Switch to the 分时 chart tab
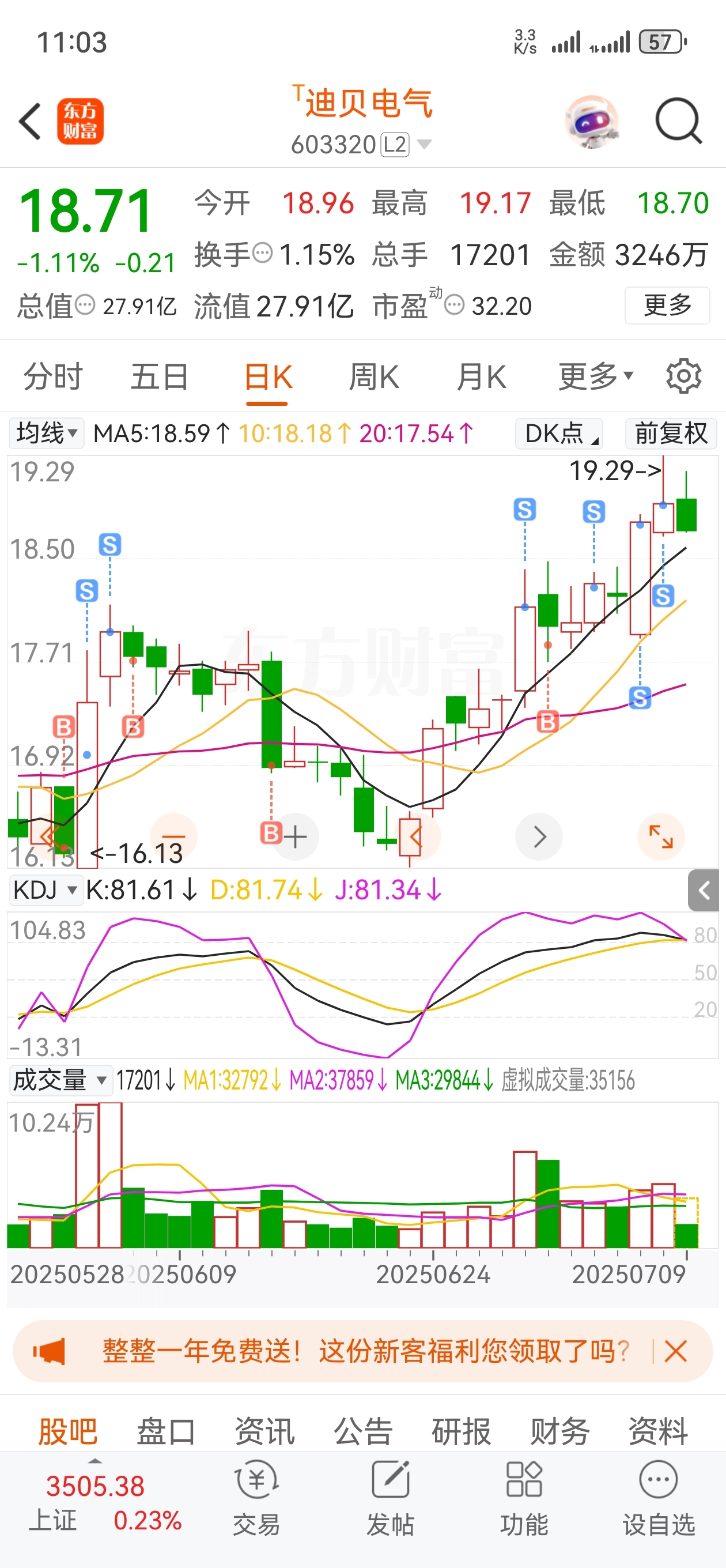 53,376
